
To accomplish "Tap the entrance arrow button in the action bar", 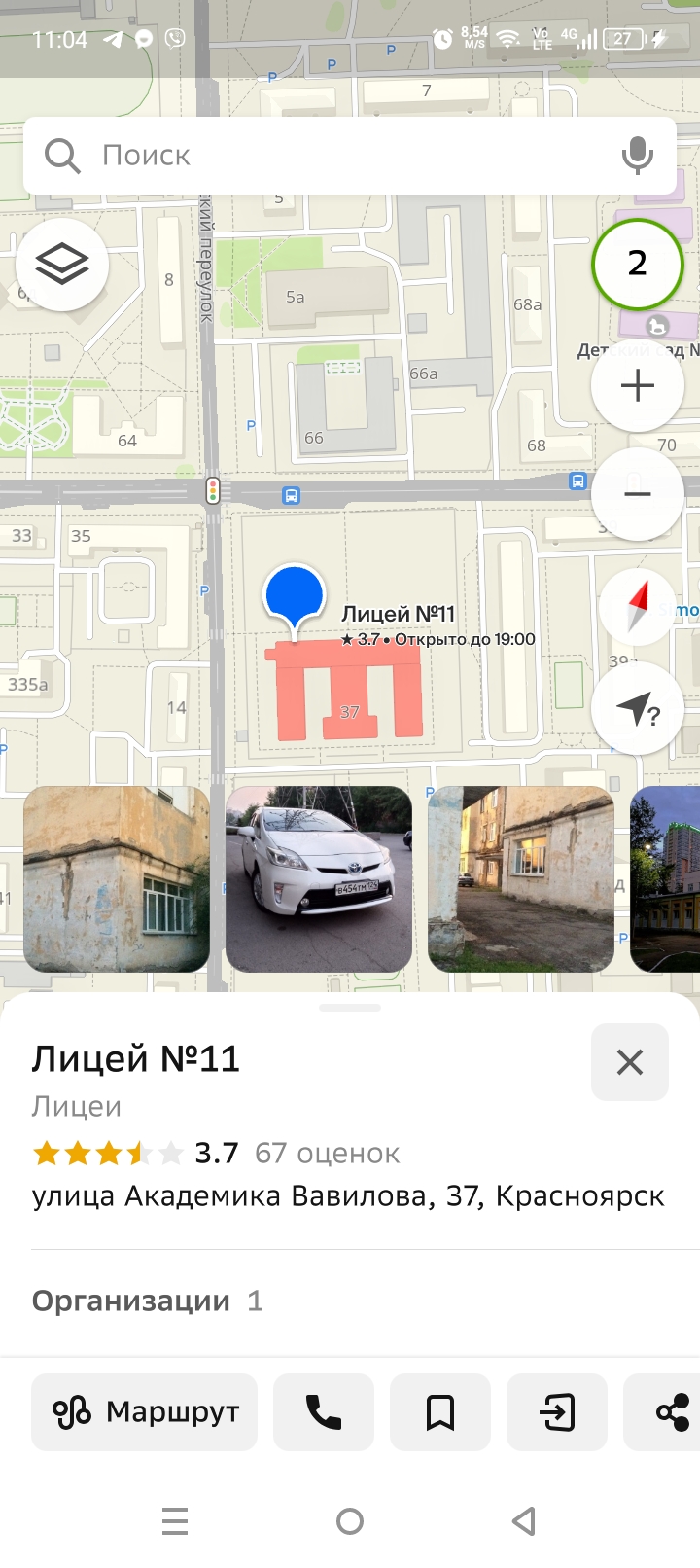I will pyautogui.click(x=557, y=1412).
